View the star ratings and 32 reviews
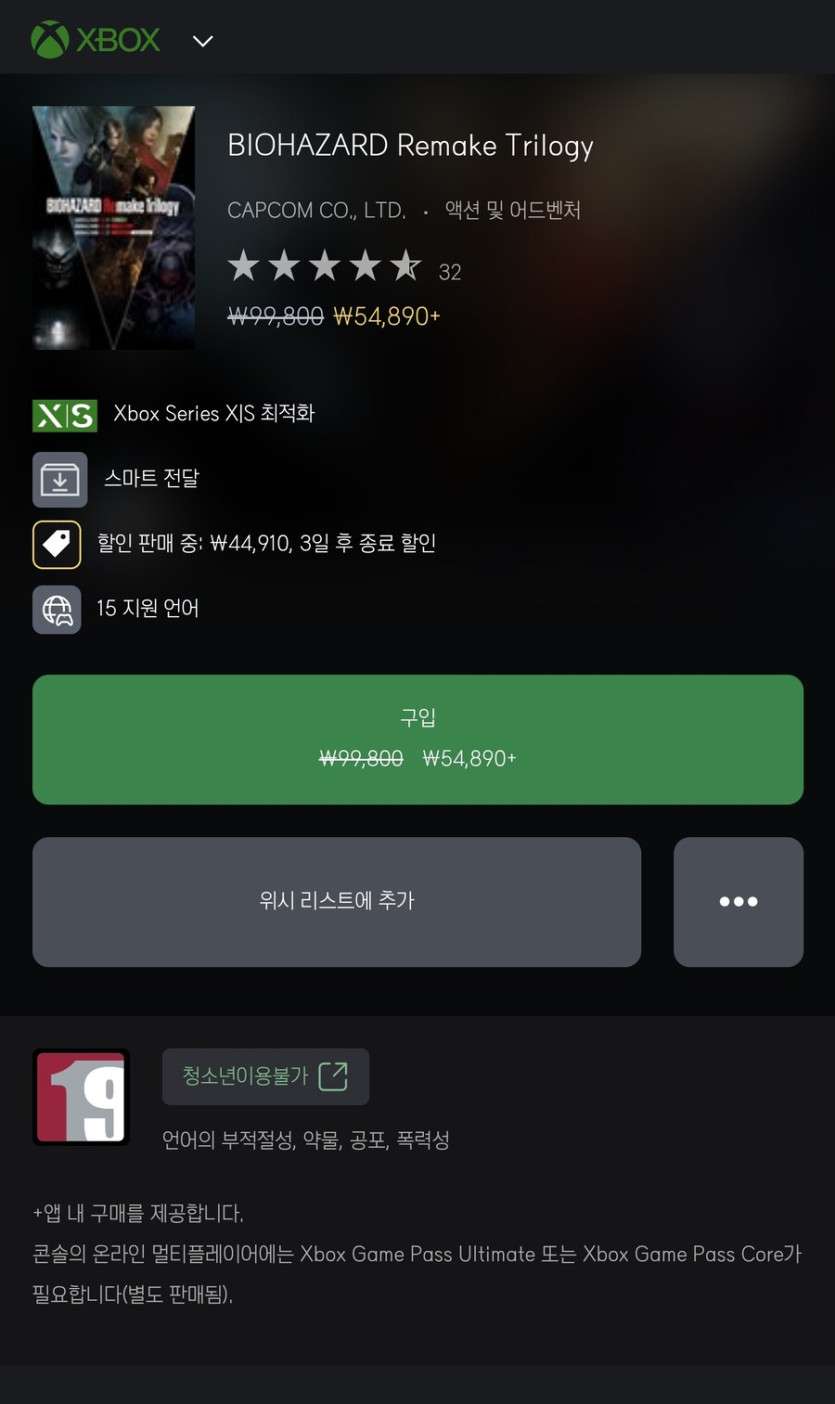The image size is (835, 1404). (343, 267)
